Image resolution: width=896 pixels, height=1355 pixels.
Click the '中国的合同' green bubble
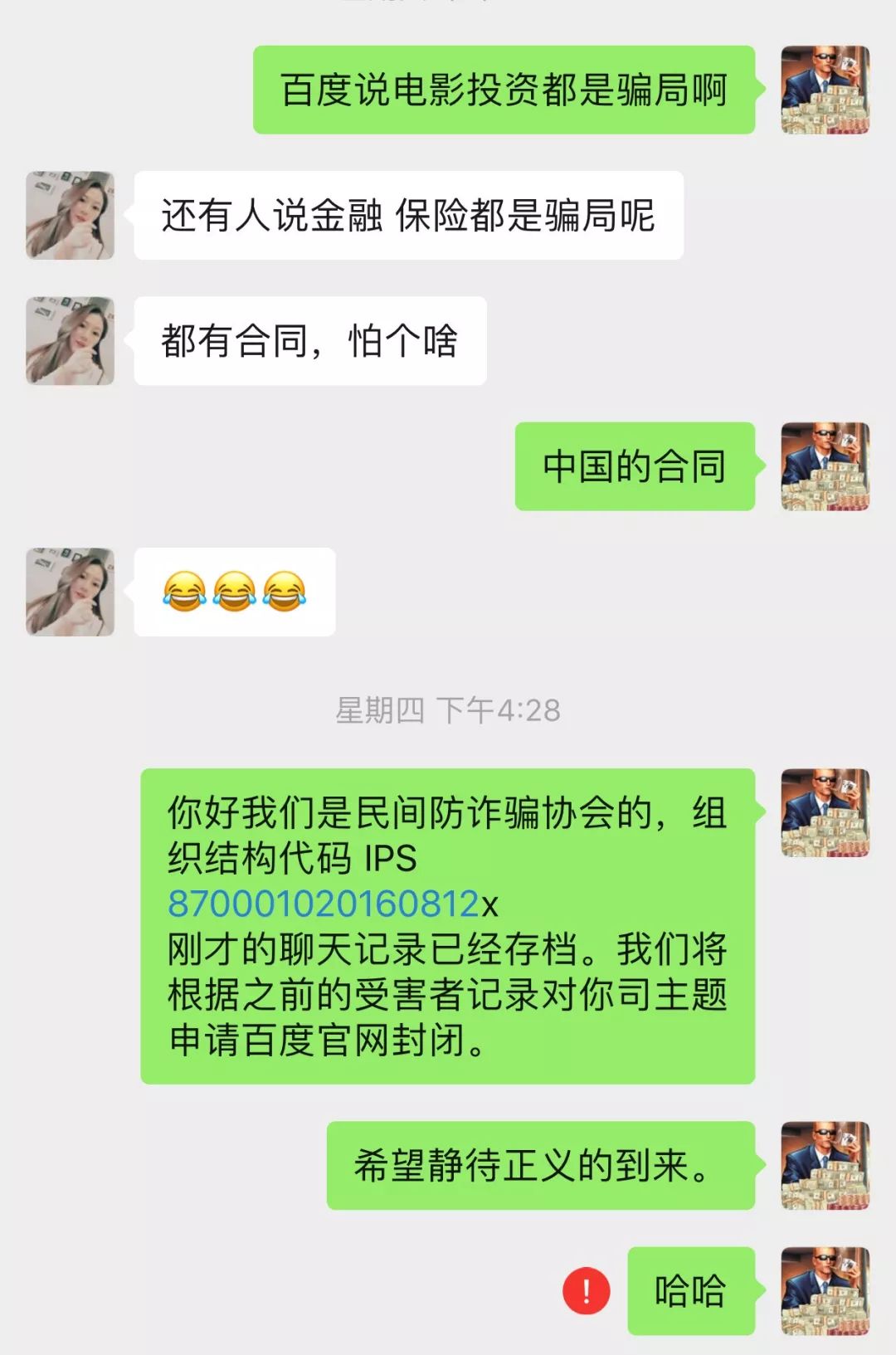[x=635, y=467]
